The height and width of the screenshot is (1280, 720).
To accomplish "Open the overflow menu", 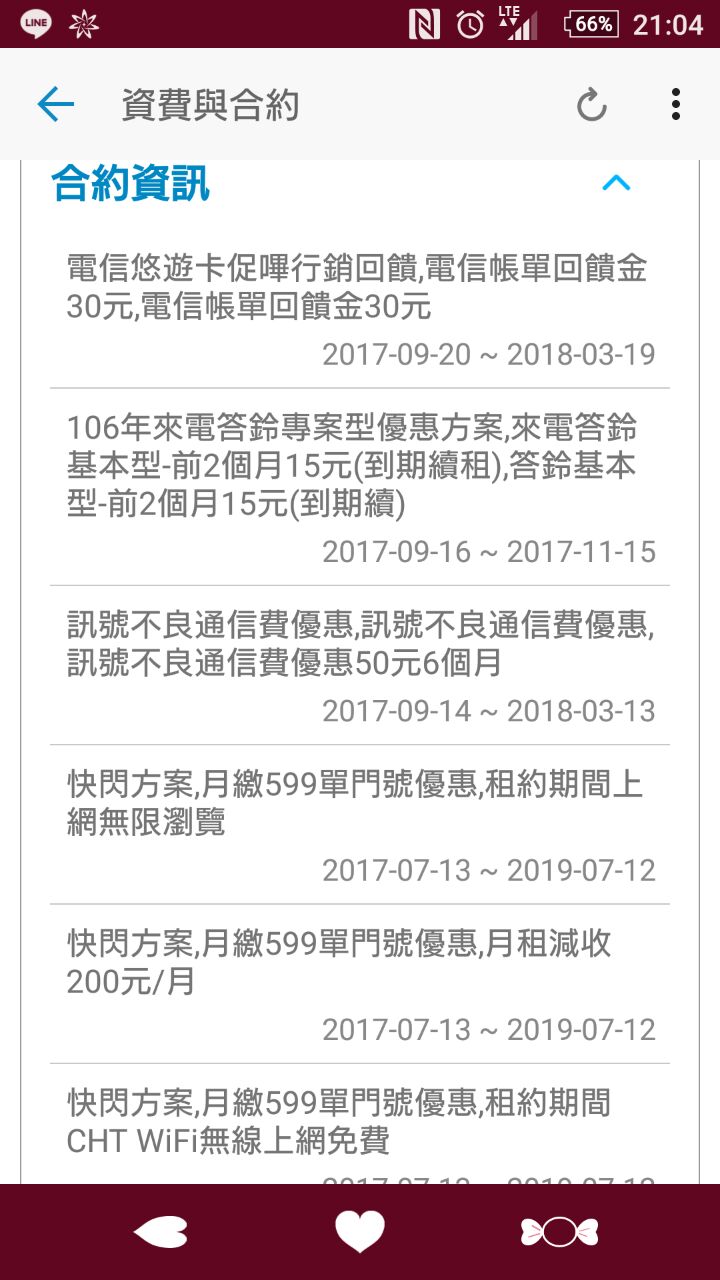I will [x=676, y=104].
